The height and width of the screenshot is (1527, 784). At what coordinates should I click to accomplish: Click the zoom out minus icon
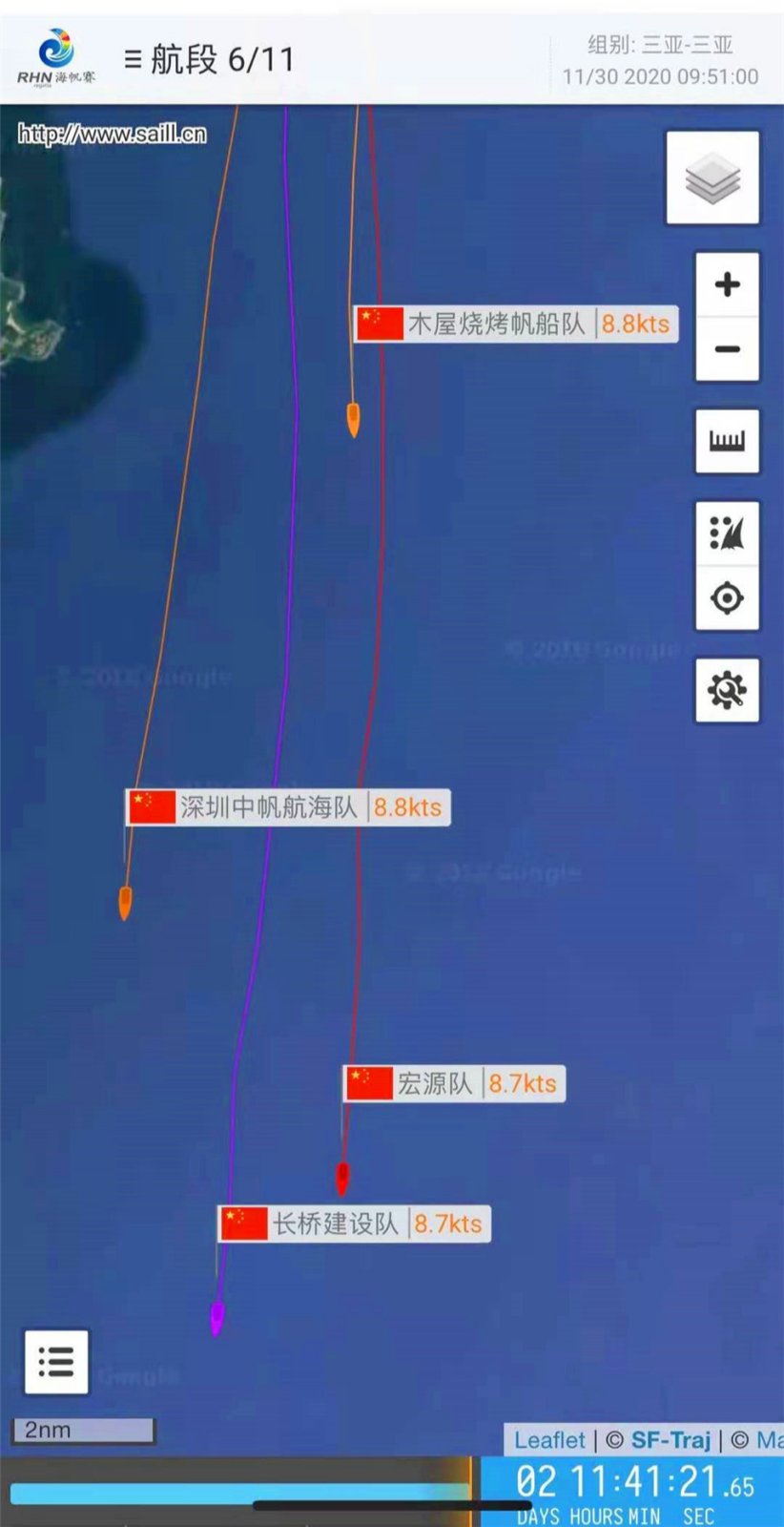coord(727,350)
